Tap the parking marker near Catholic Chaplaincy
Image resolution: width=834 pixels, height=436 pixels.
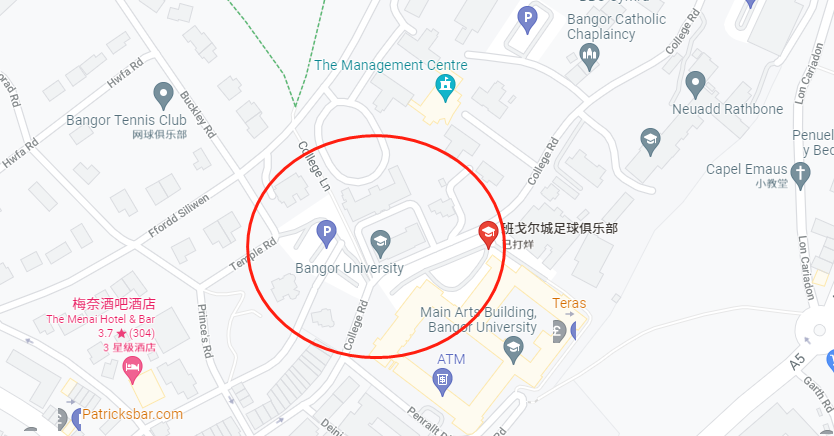click(527, 17)
